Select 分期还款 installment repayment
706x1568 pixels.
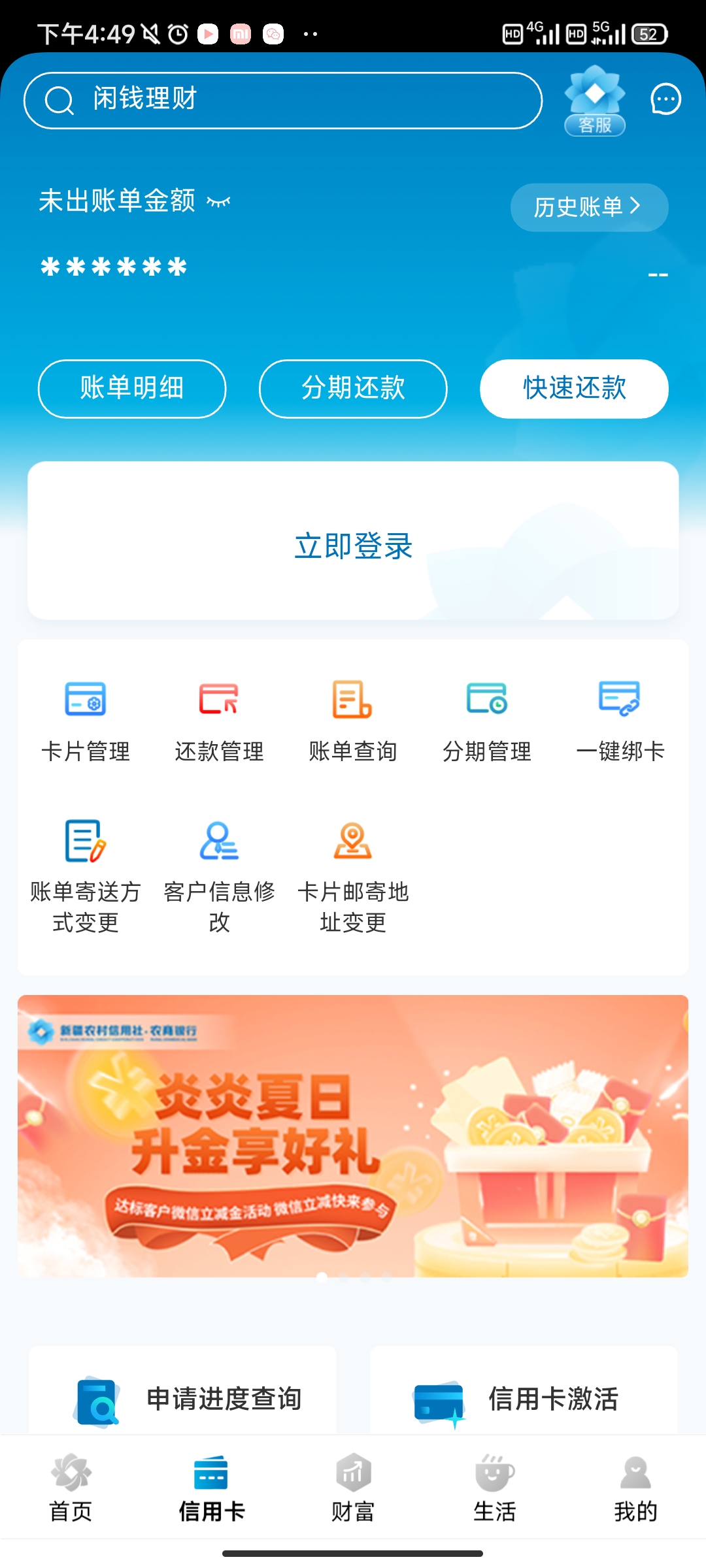pos(353,388)
